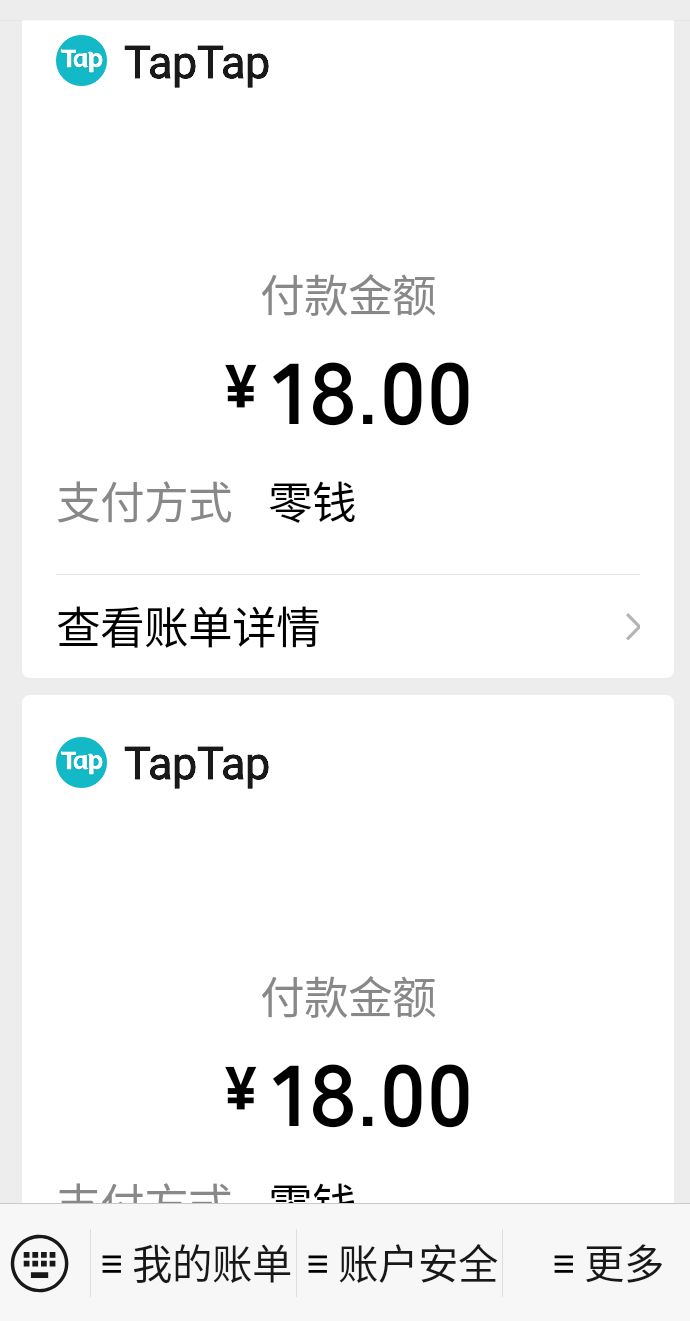The width and height of the screenshot is (690, 1321).
Task: Open the 账户安全 menu
Action: 401,1264
